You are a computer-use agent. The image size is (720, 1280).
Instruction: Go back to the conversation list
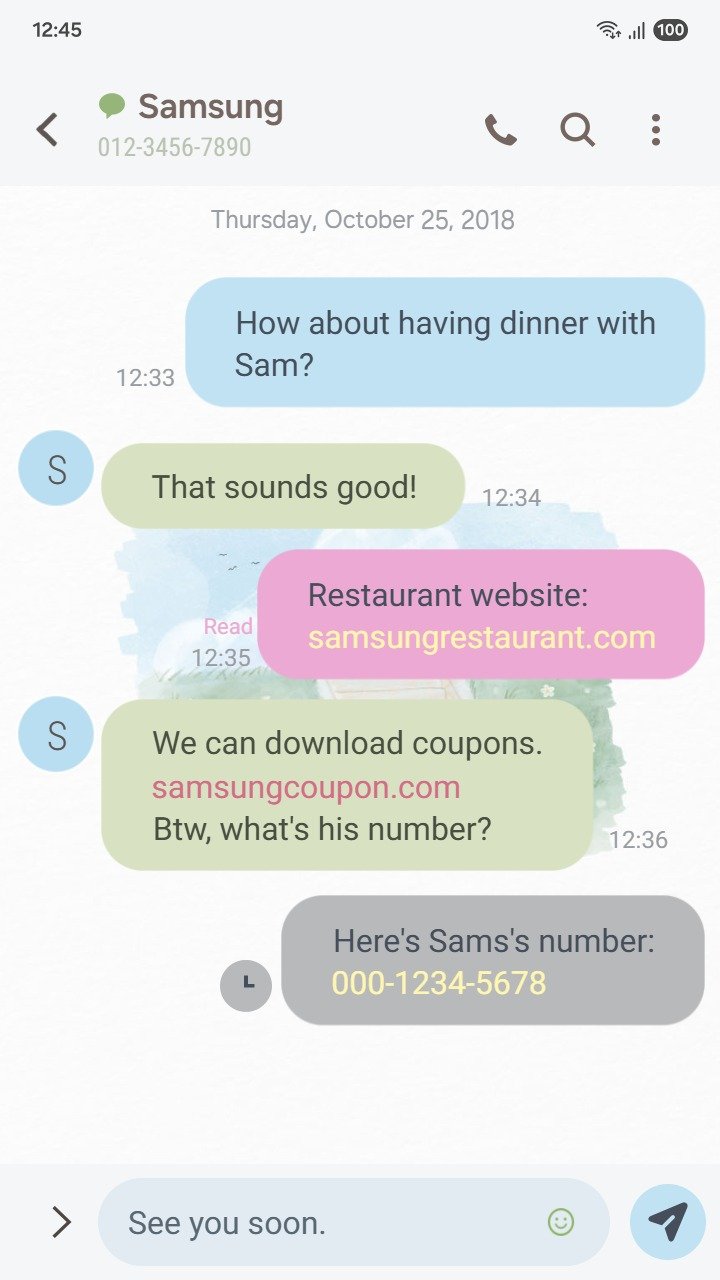click(x=47, y=130)
